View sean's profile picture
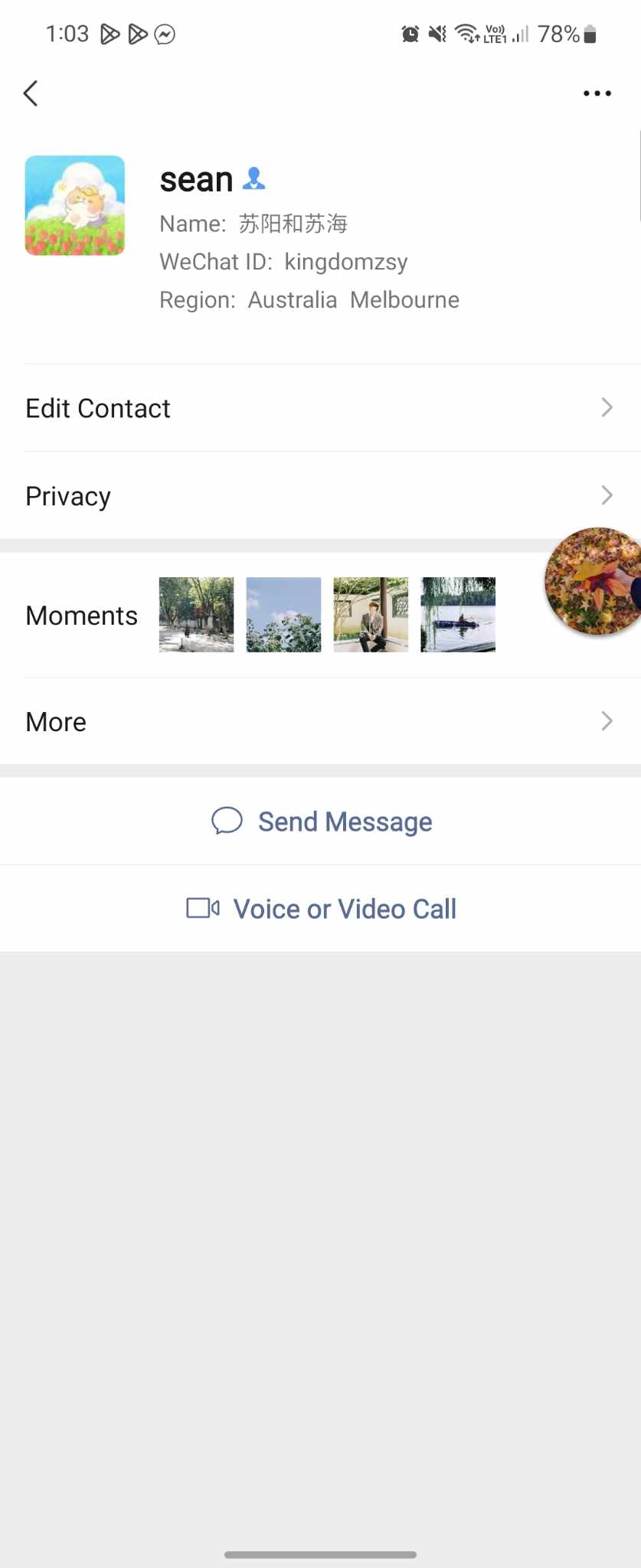This screenshot has height=1568, width=641. (75, 206)
